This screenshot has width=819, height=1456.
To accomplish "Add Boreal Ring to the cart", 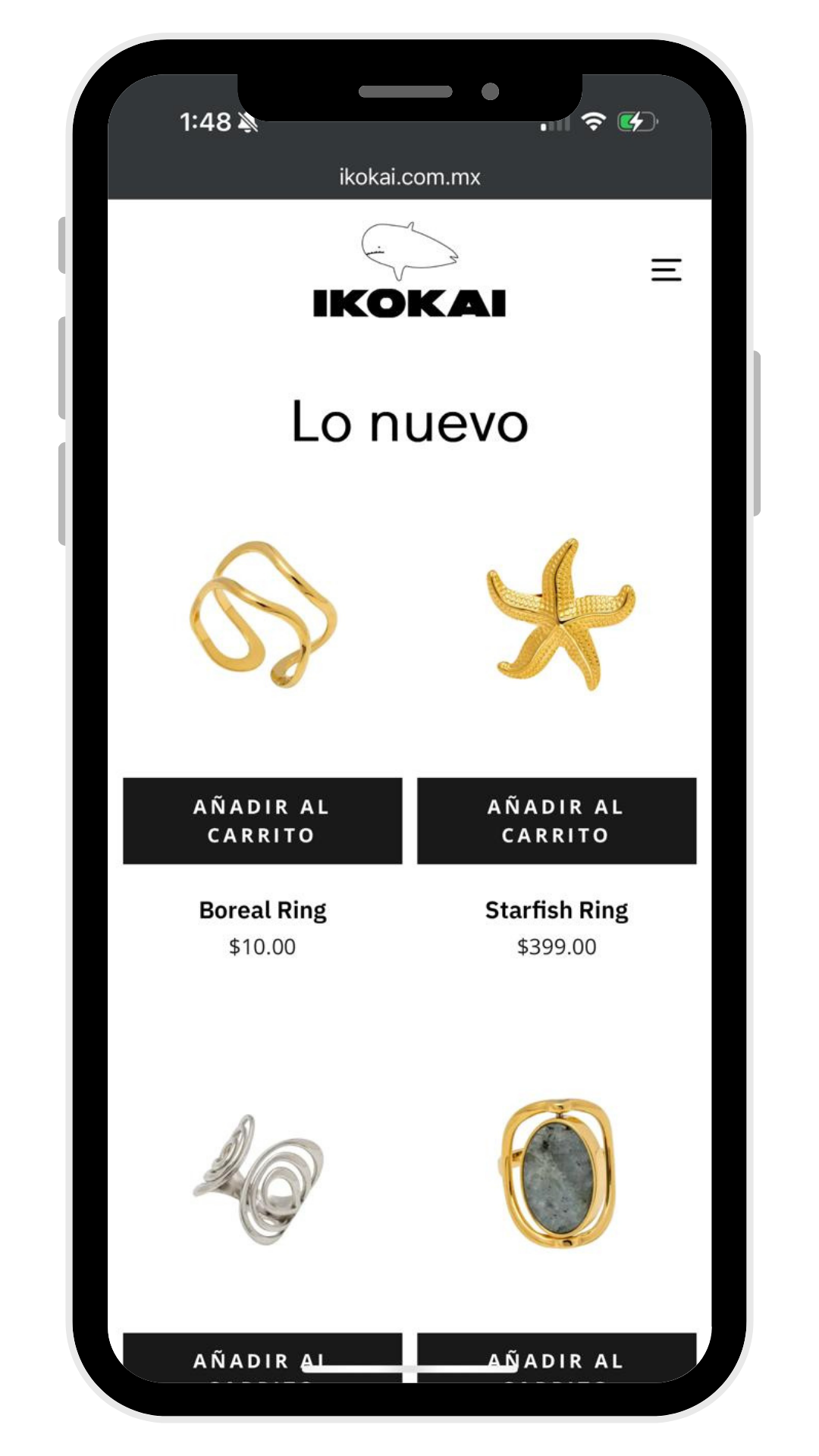I will coord(262,821).
